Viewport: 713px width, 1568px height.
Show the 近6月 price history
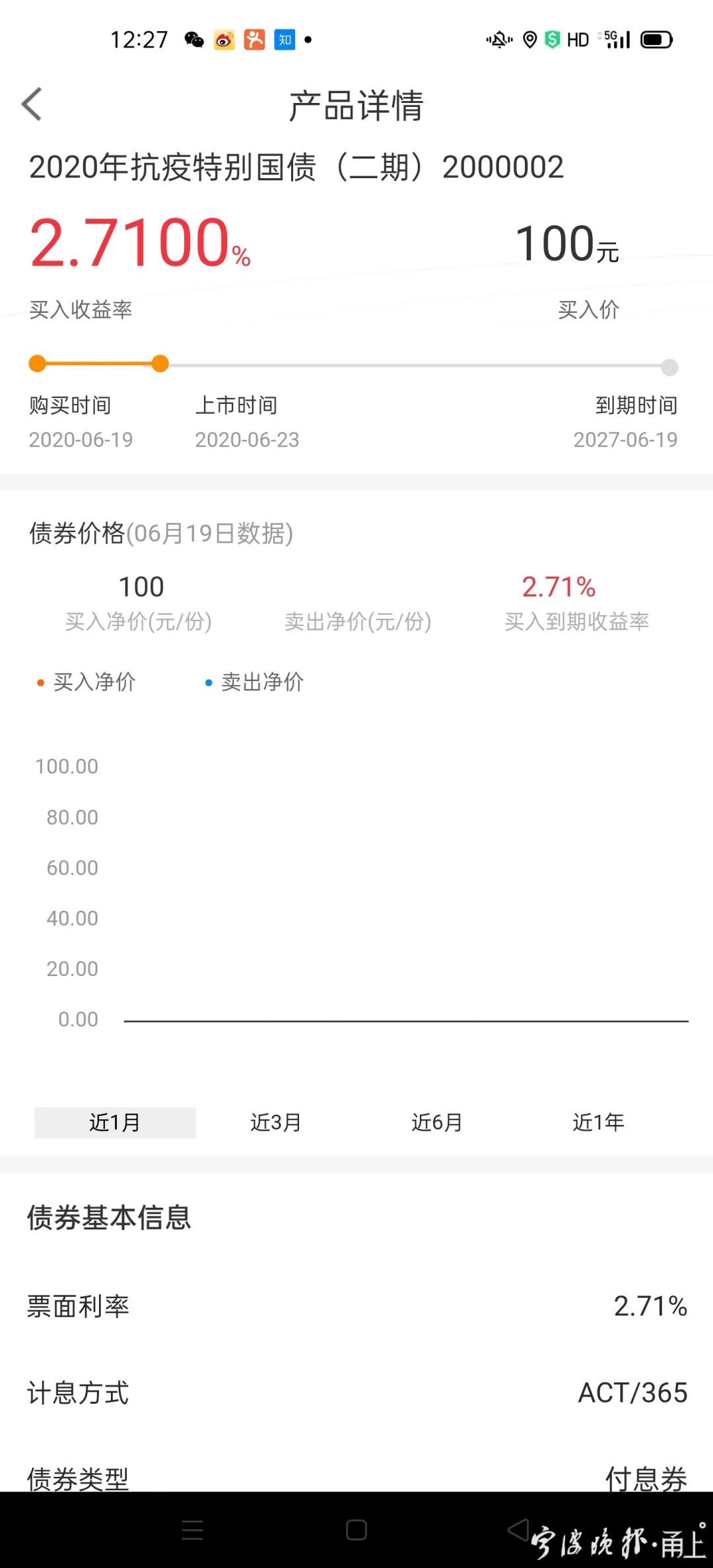[x=437, y=1122]
